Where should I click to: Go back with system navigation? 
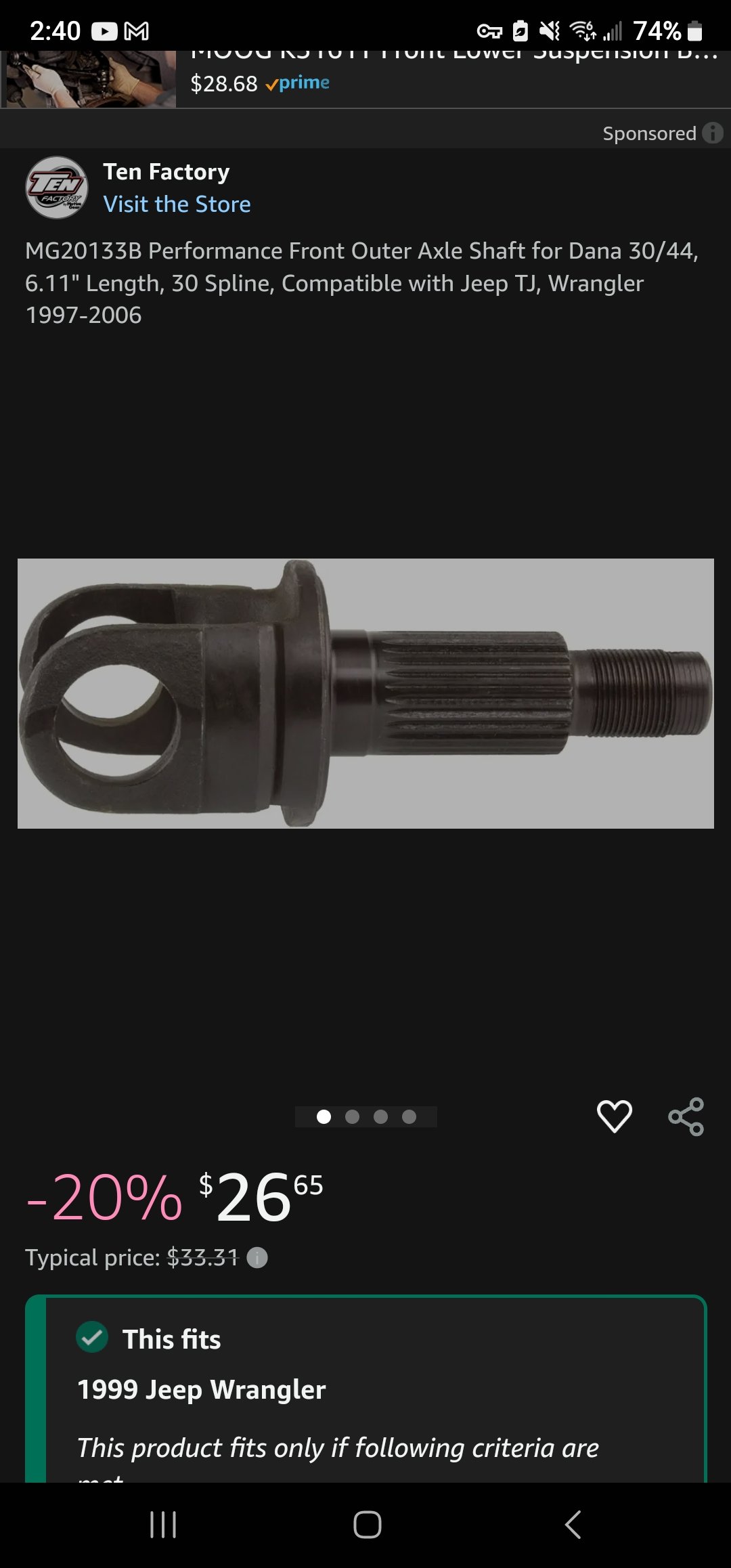573,1525
